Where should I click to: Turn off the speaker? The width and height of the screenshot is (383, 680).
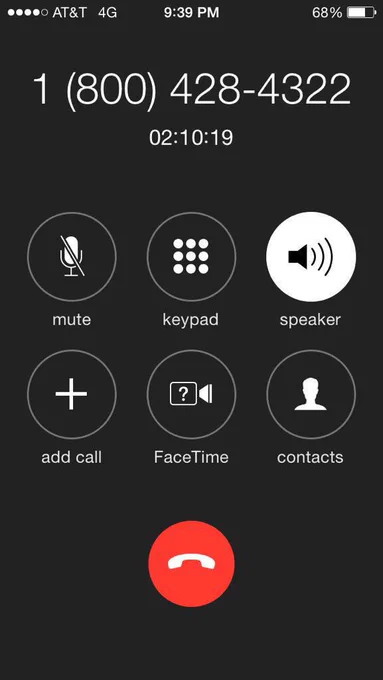click(311, 257)
